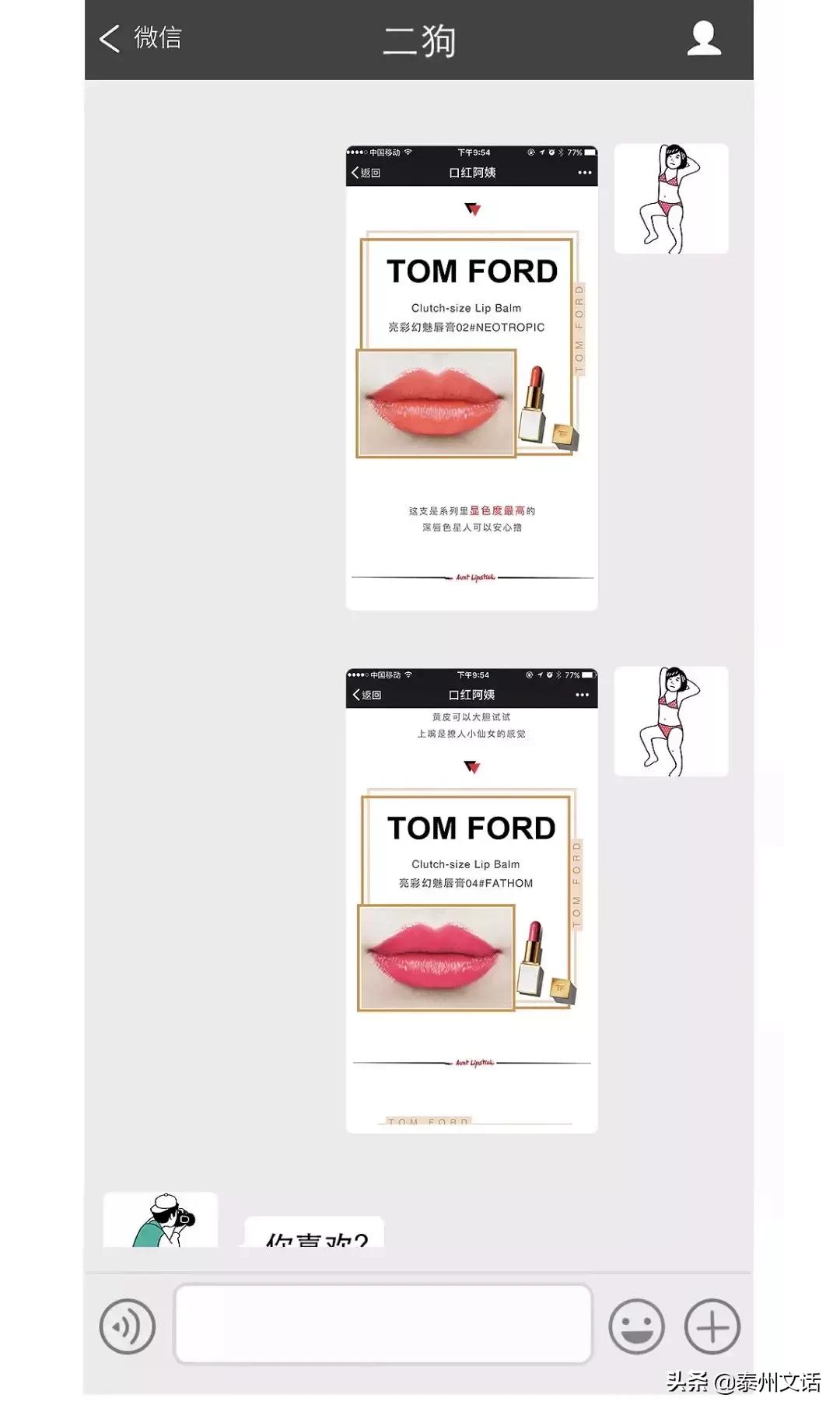This screenshot has width=840, height=1412.
Task: Open the emoji picker
Action: click(636, 1326)
